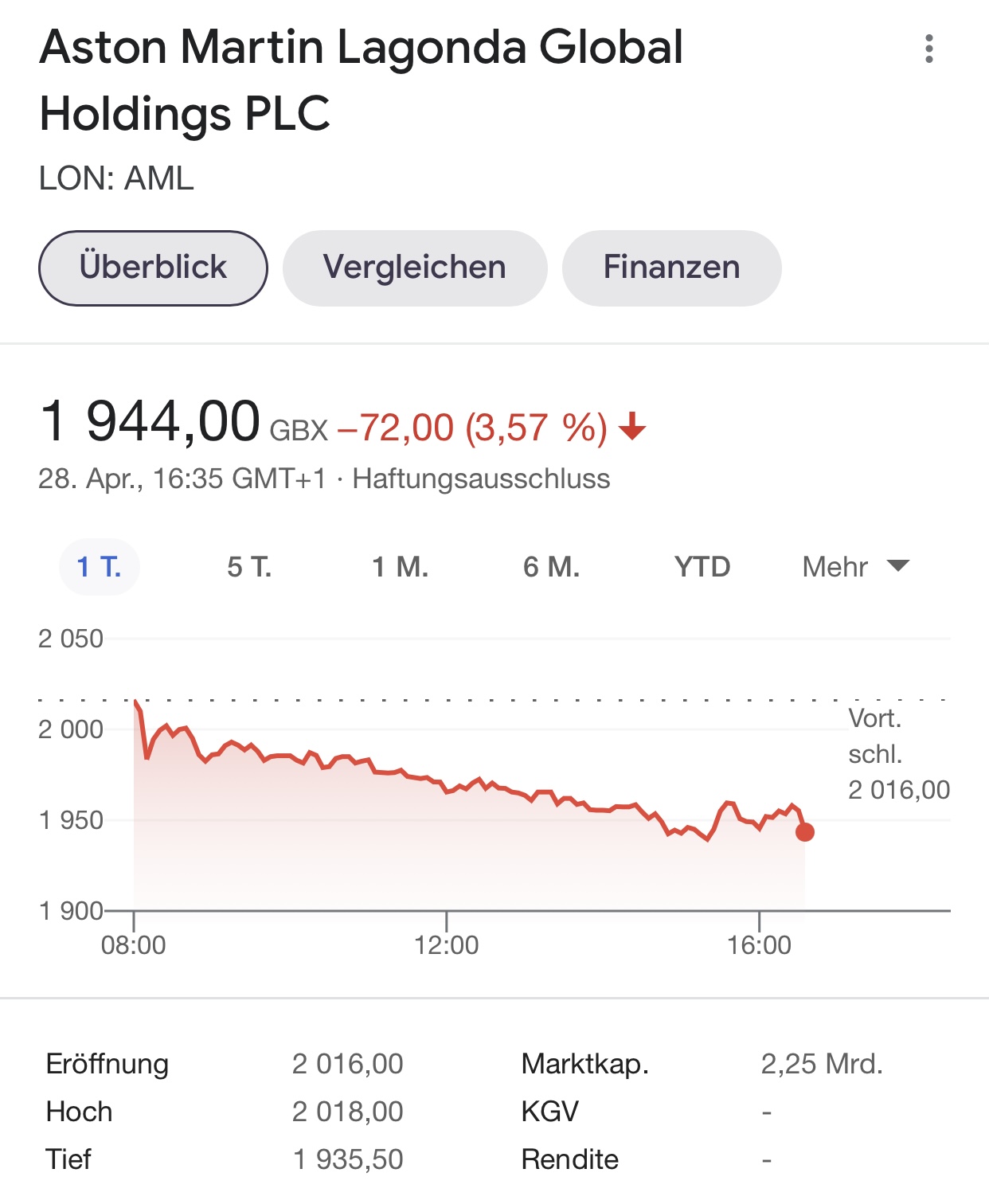Expand the Mehr time range dropdown
Viewport: 989px width, 1204px height.
(855, 567)
